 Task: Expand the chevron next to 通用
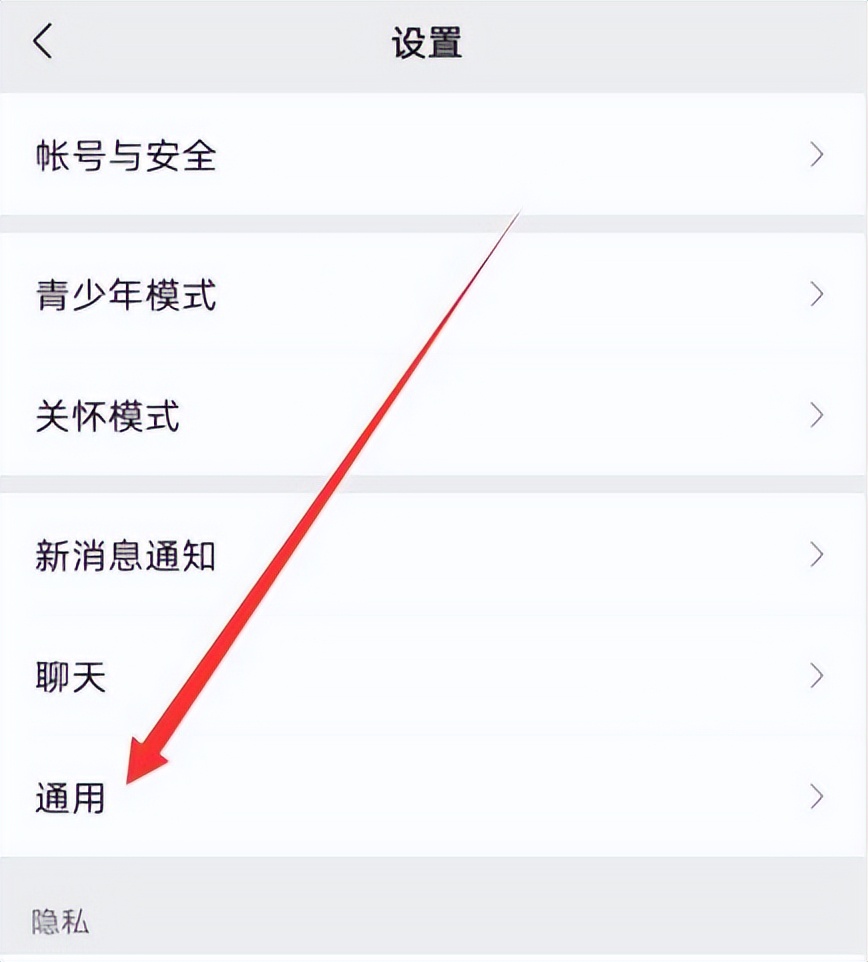pyautogui.click(x=815, y=795)
